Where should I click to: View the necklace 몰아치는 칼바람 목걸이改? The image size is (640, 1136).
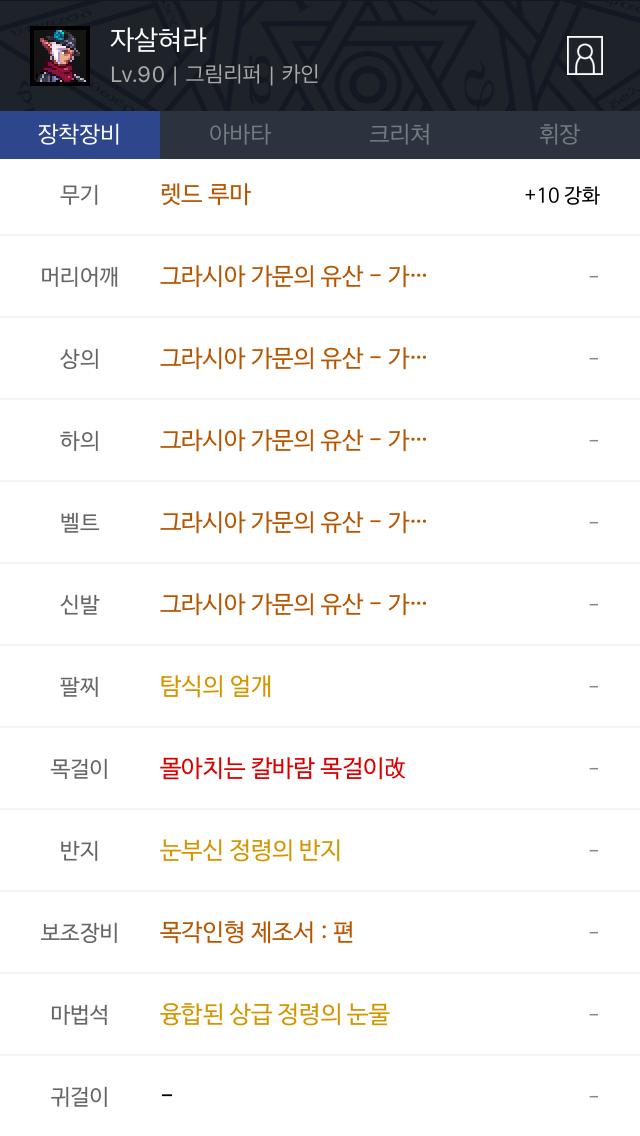283,768
